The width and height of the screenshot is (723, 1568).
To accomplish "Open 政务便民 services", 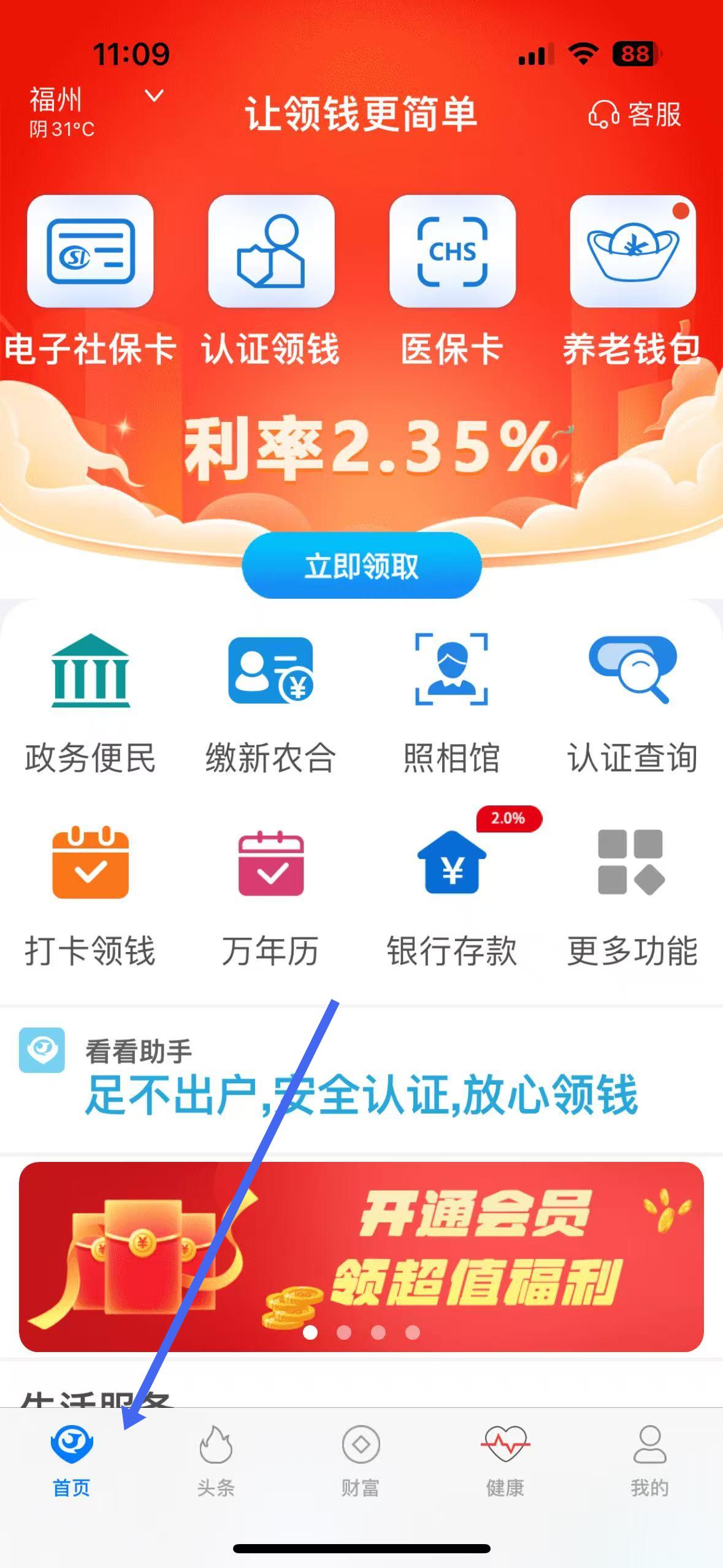I will (90, 702).
